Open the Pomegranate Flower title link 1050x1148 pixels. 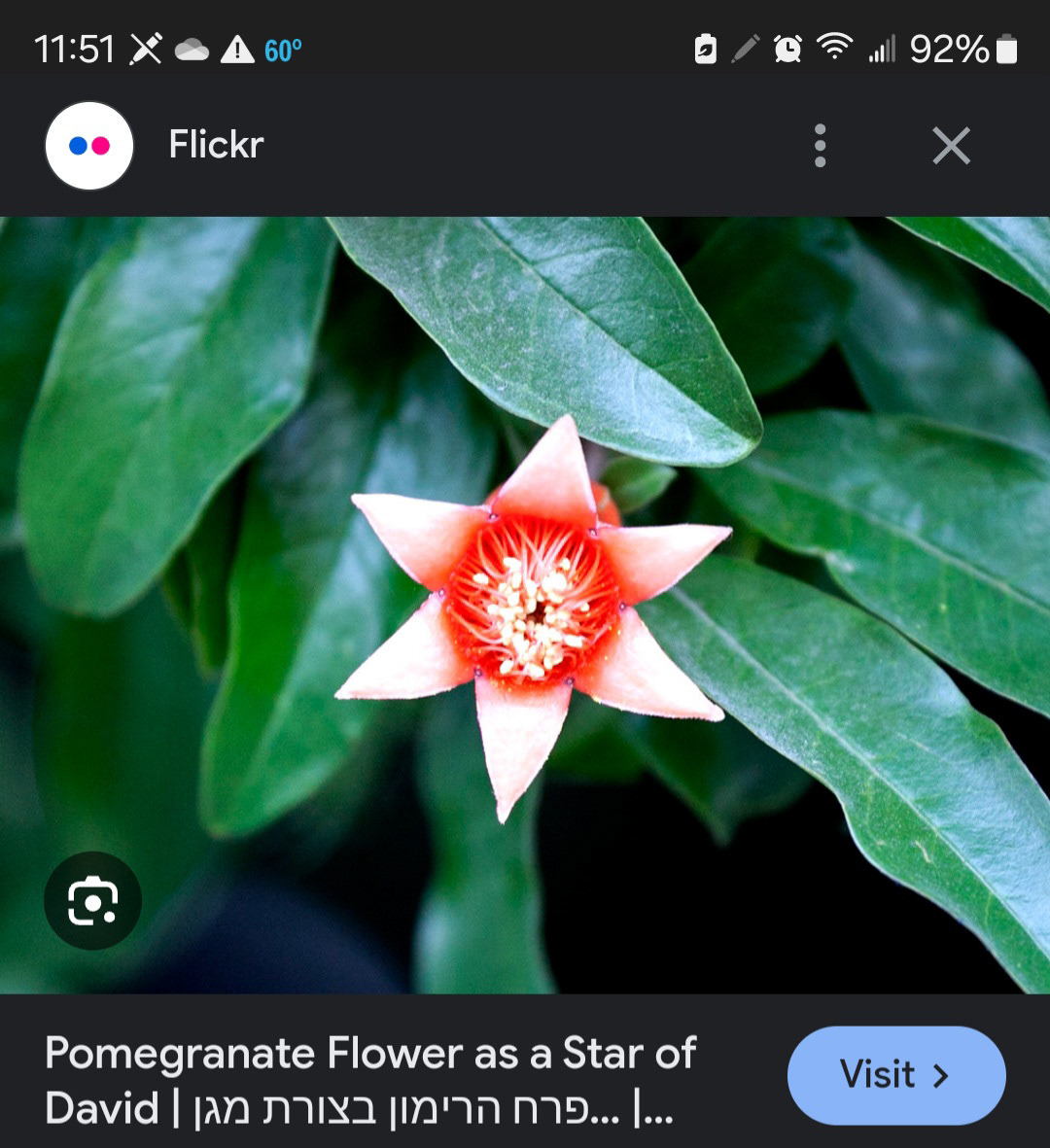pos(370,1080)
